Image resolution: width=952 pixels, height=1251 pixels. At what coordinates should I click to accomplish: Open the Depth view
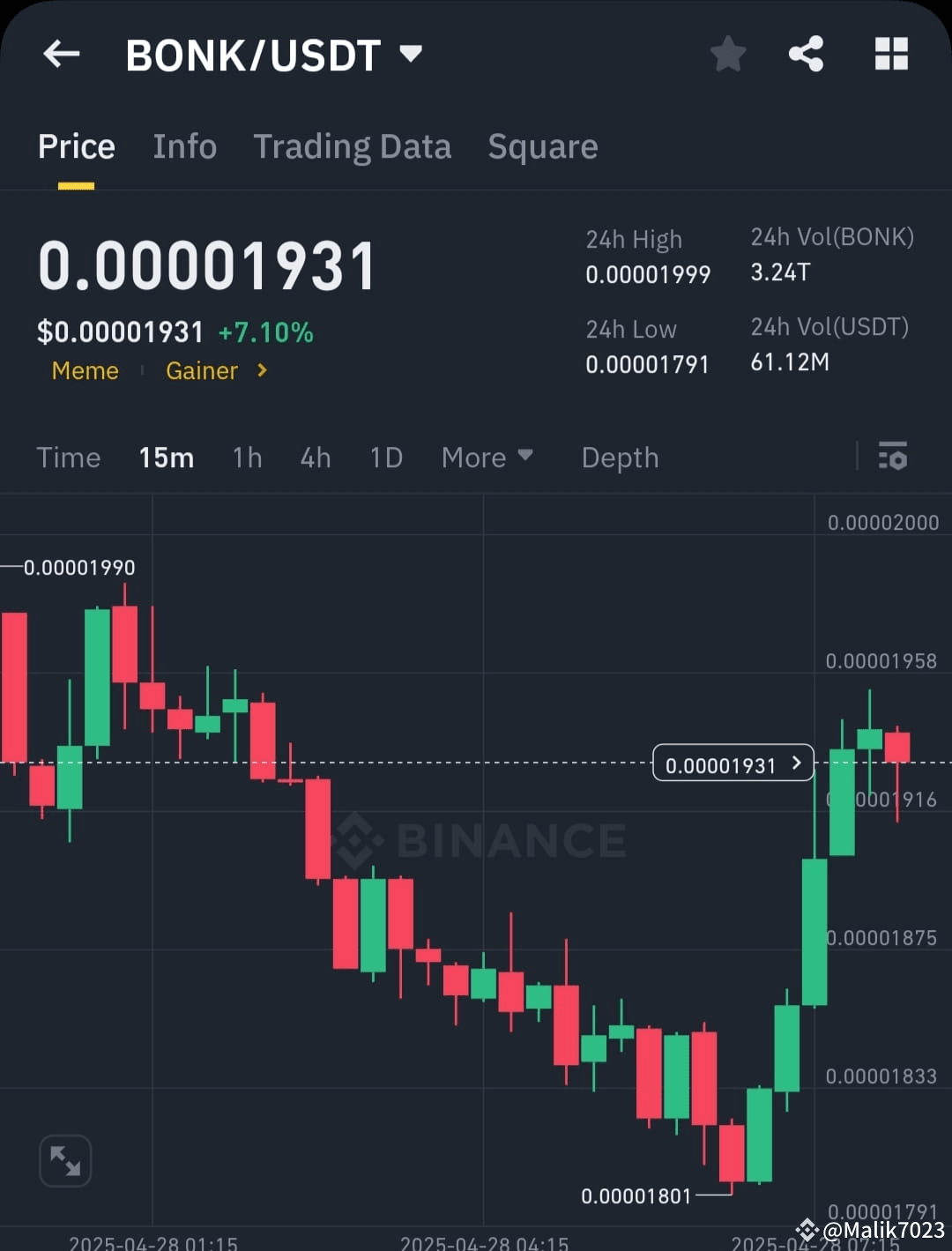tap(619, 458)
